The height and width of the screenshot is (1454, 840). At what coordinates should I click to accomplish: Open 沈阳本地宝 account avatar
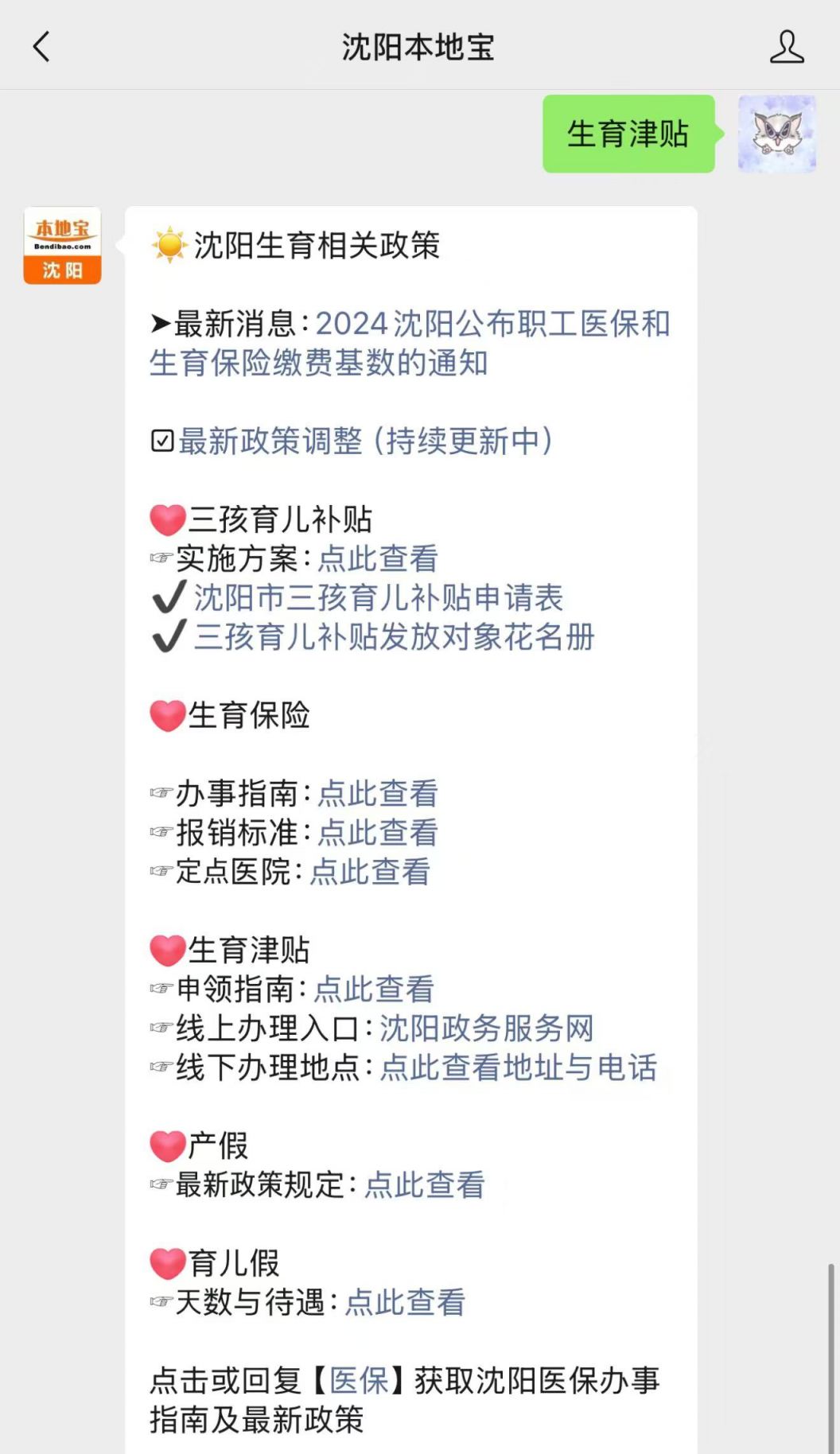[62, 245]
